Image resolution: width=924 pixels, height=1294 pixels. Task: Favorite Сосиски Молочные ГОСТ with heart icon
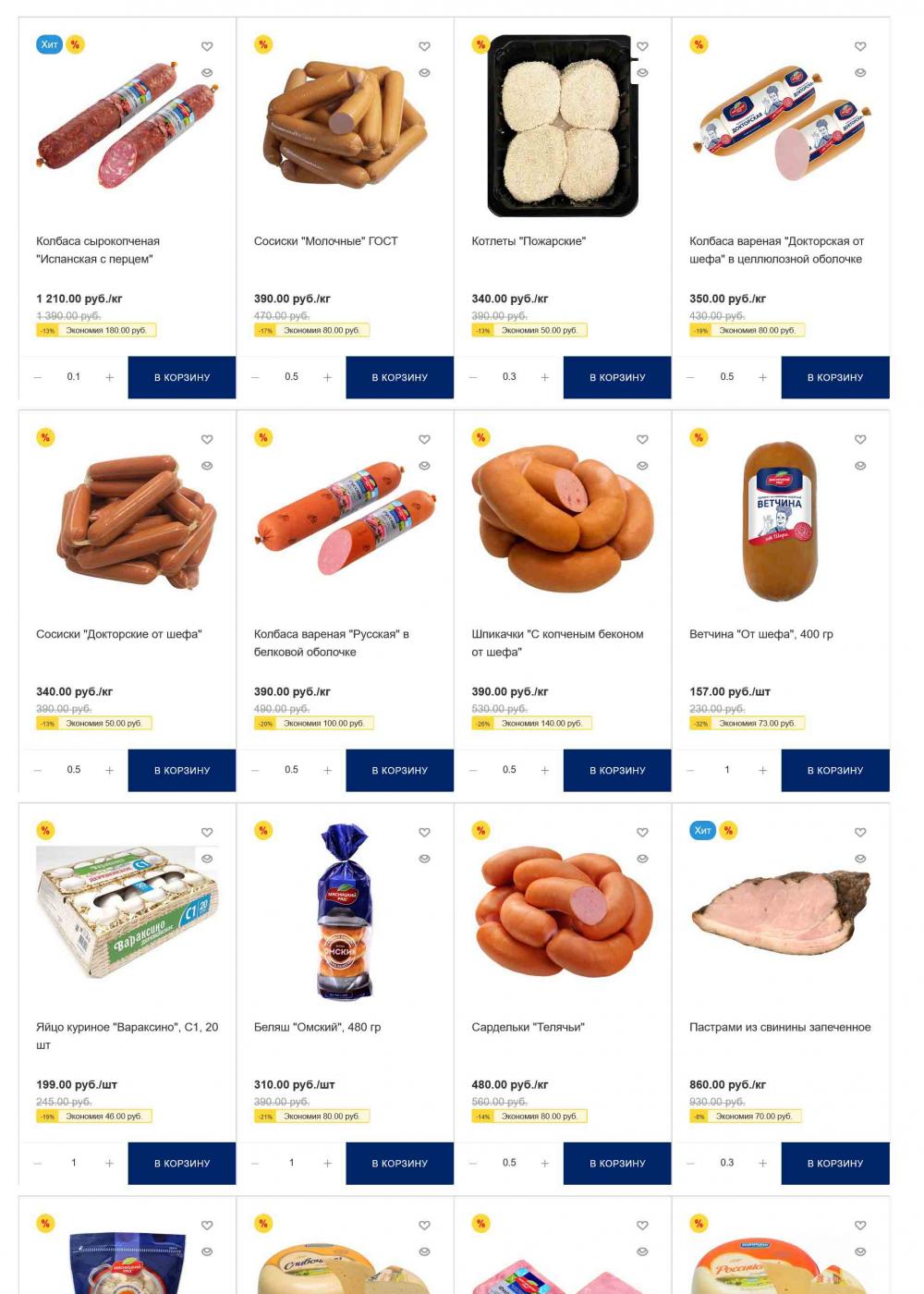424,46
